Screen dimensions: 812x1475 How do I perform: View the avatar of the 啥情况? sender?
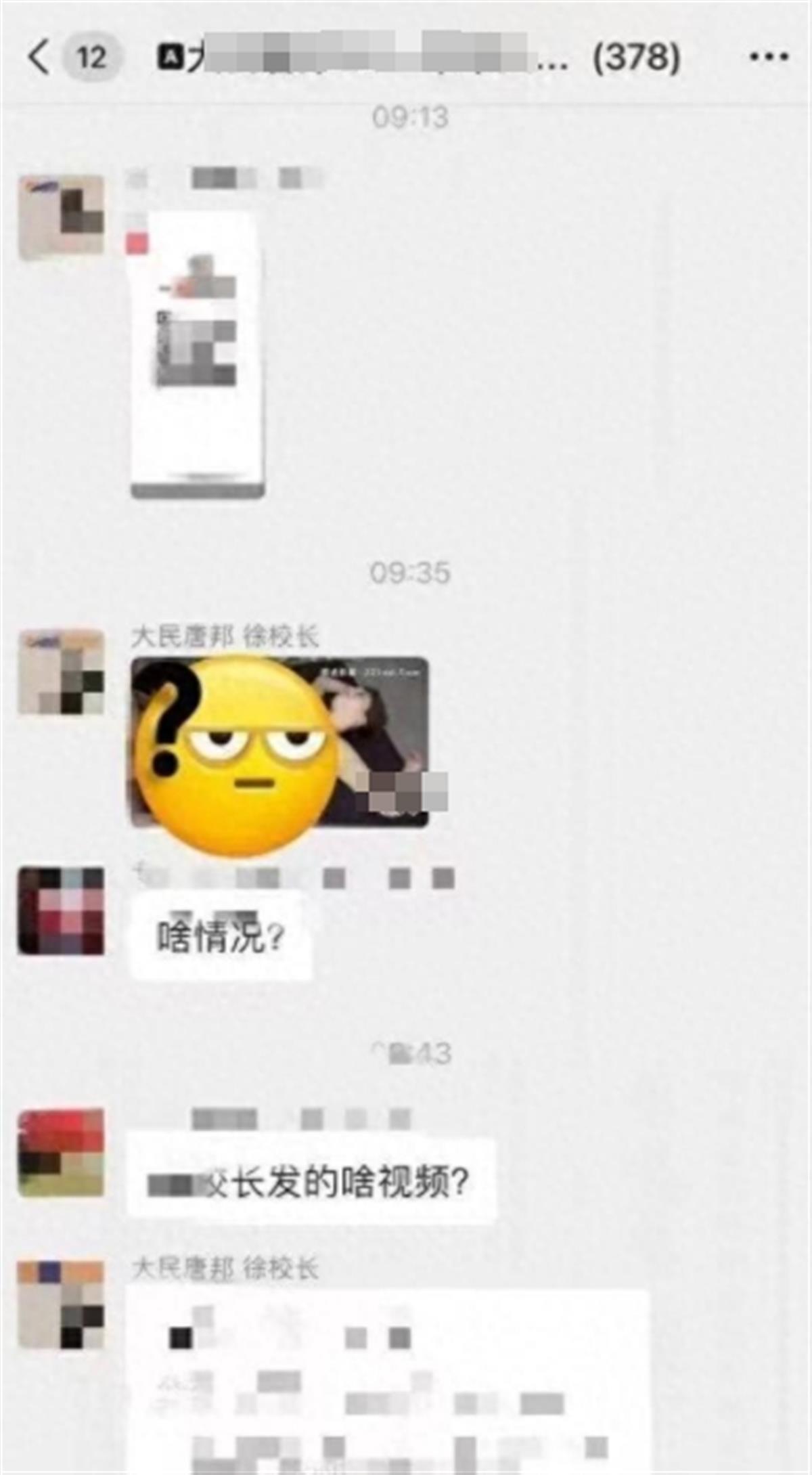pyautogui.click(x=61, y=911)
